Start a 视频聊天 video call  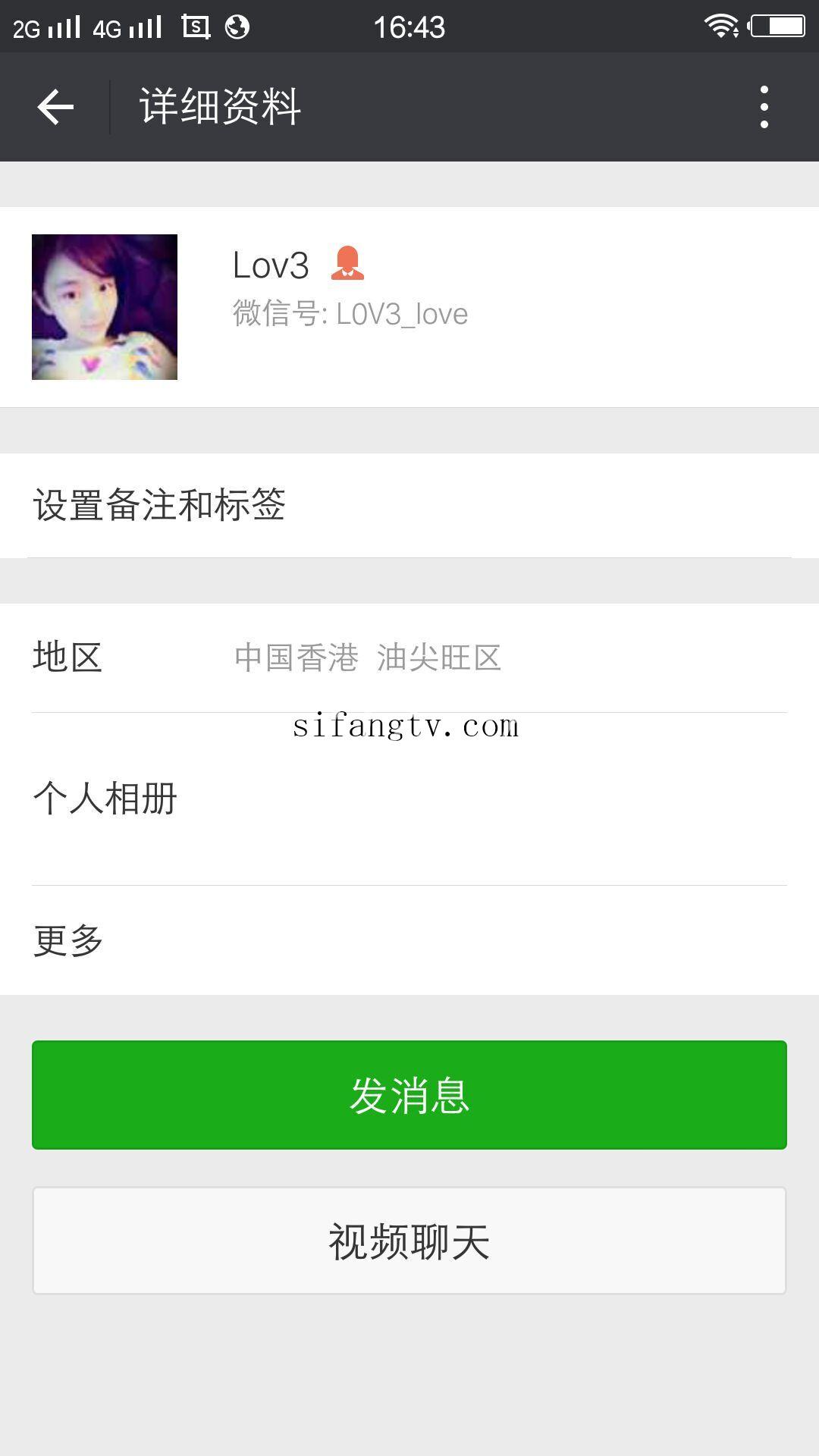point(409,1241)
